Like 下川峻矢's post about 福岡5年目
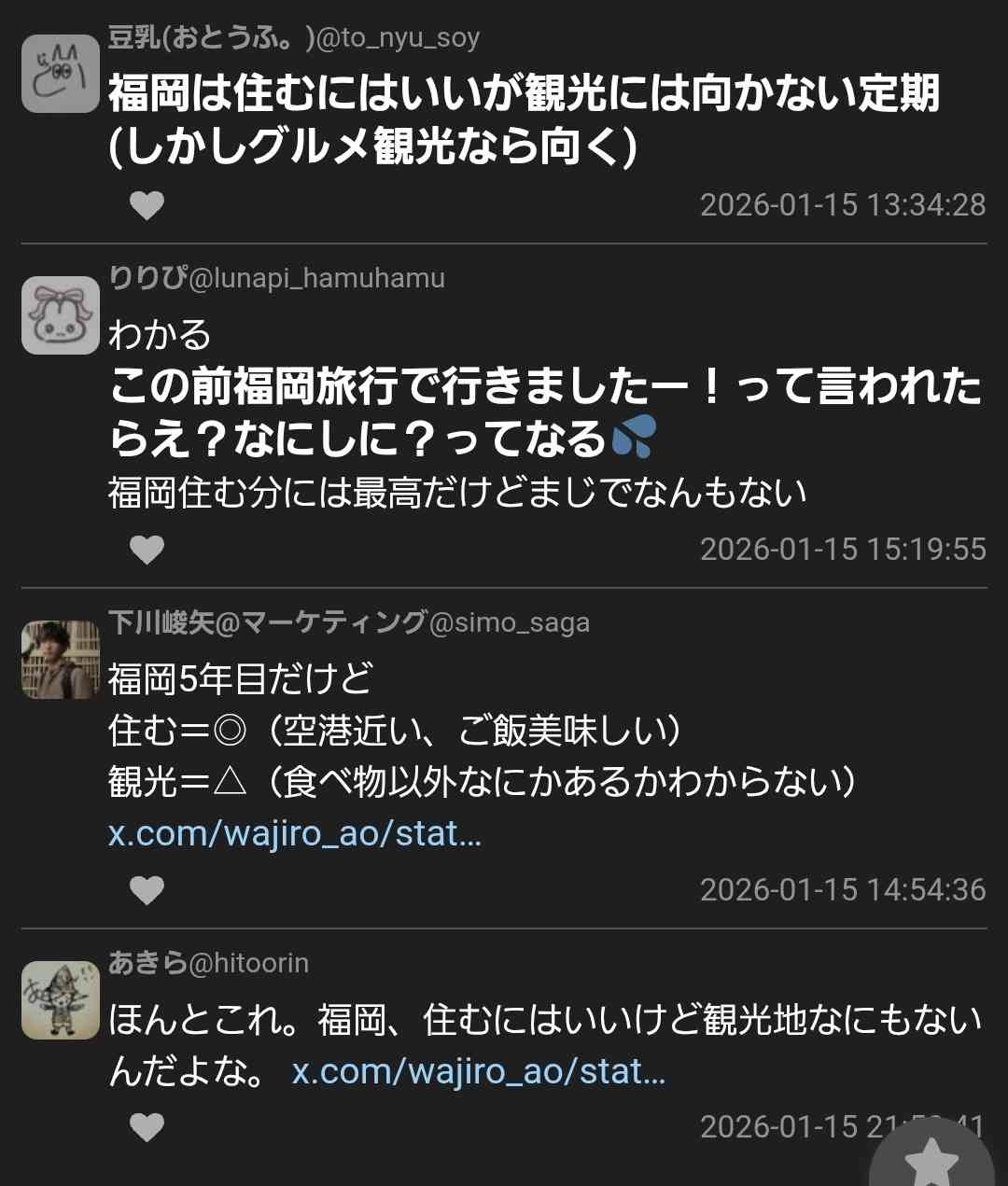1008x1186 pixels. (147, 890)
